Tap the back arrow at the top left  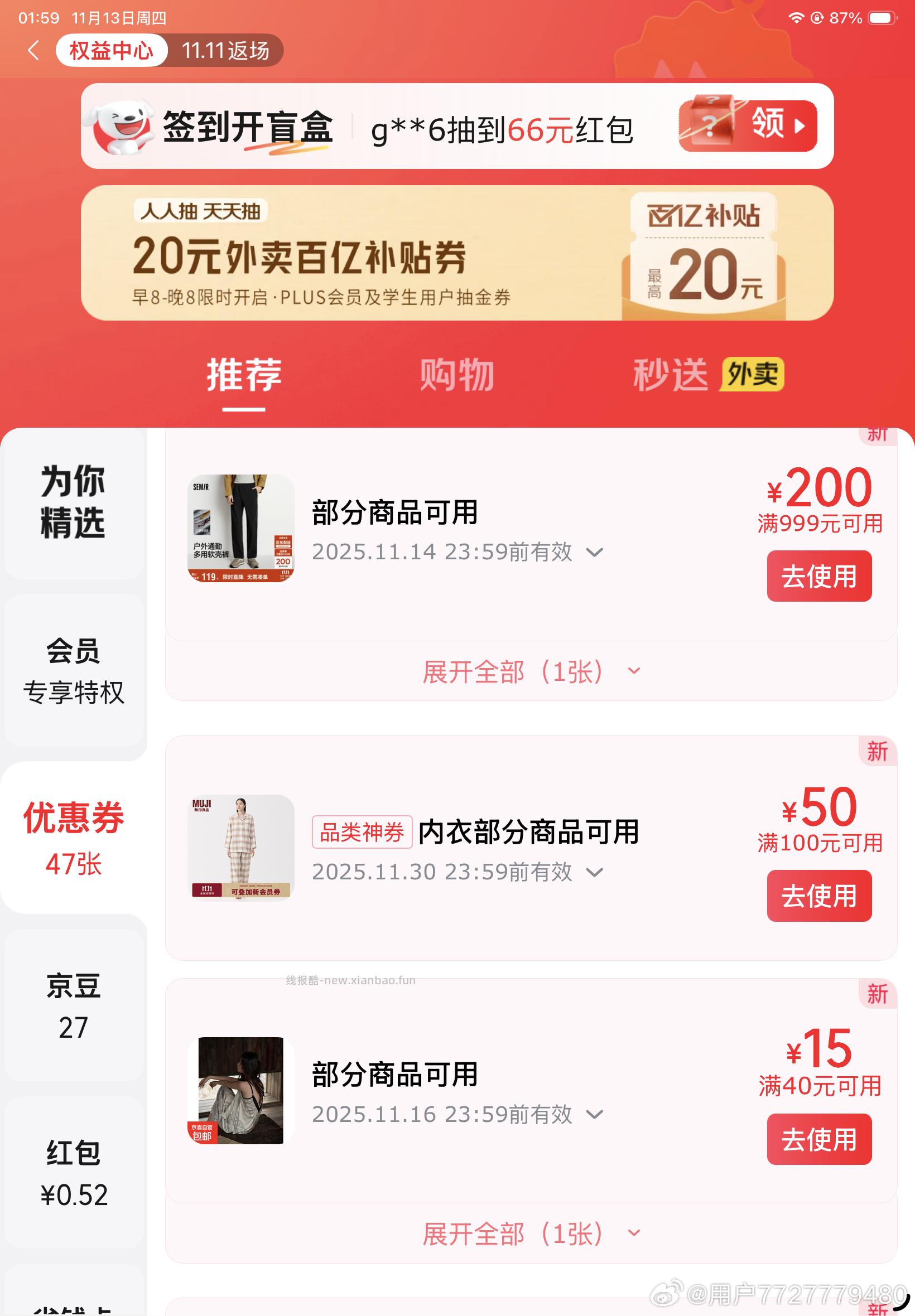(x=33, y=51)
